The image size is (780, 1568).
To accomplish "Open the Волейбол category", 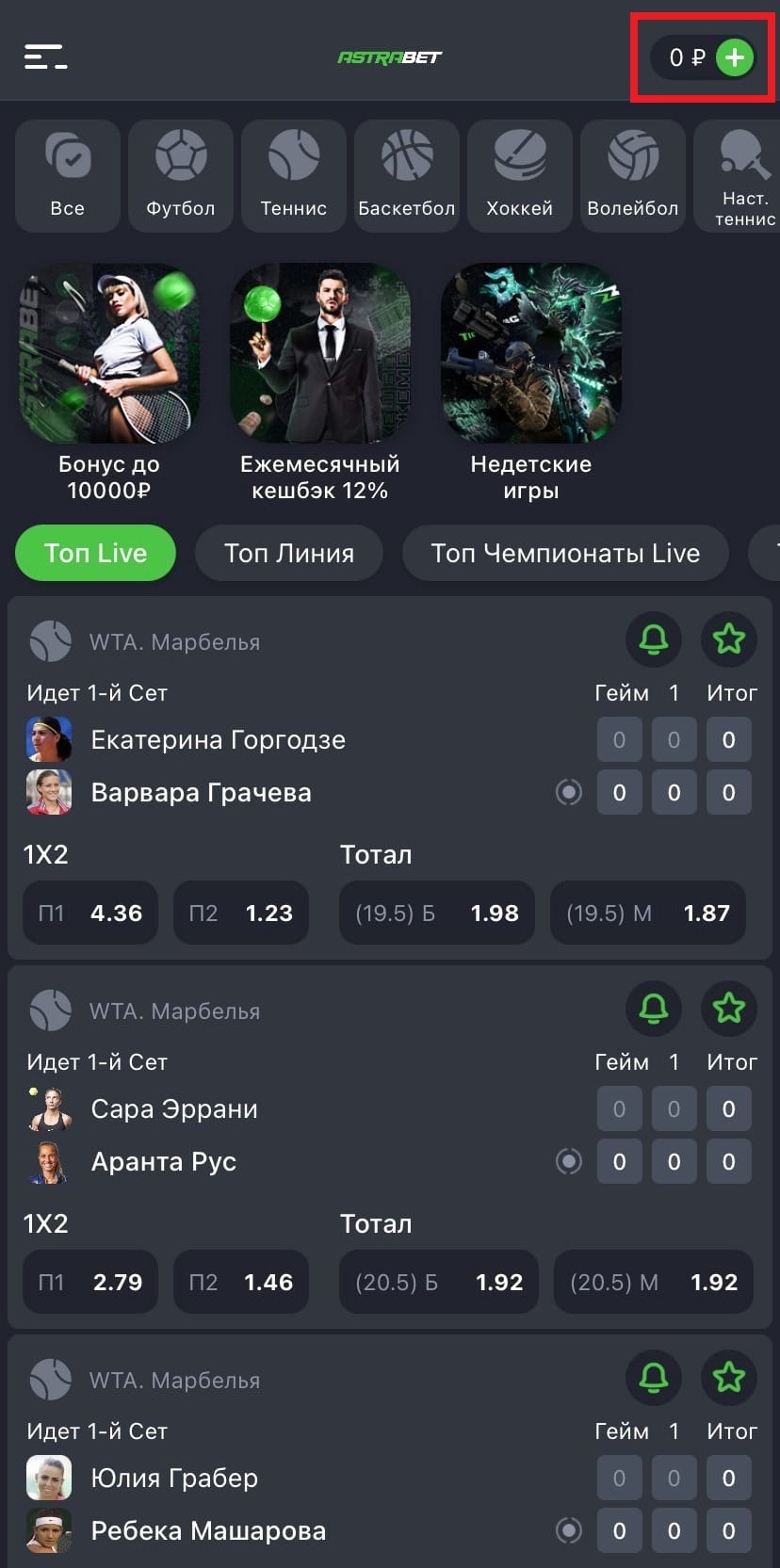I will [632, 175].
